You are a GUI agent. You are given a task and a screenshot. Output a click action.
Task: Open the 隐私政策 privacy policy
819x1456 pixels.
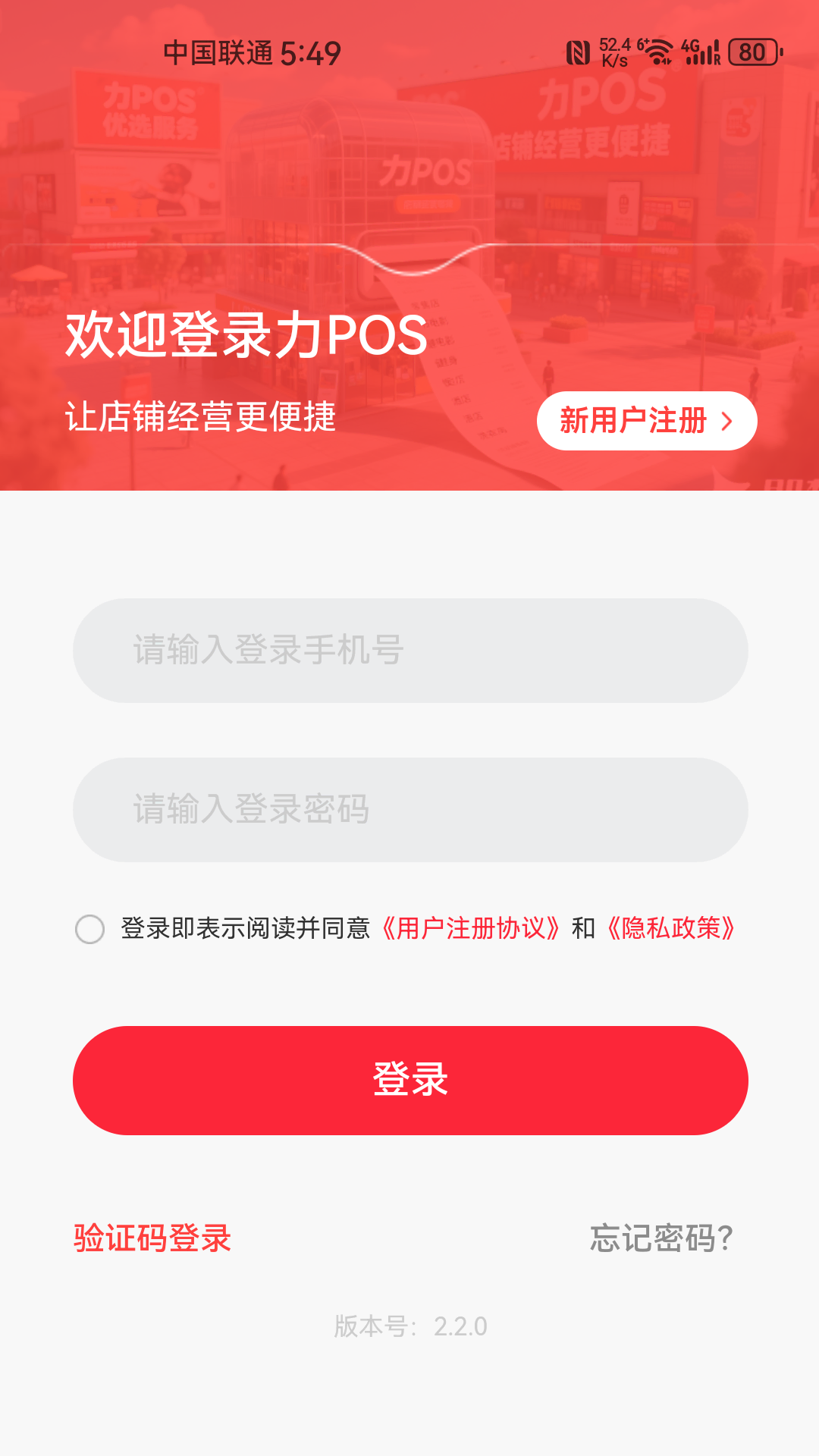670,928
